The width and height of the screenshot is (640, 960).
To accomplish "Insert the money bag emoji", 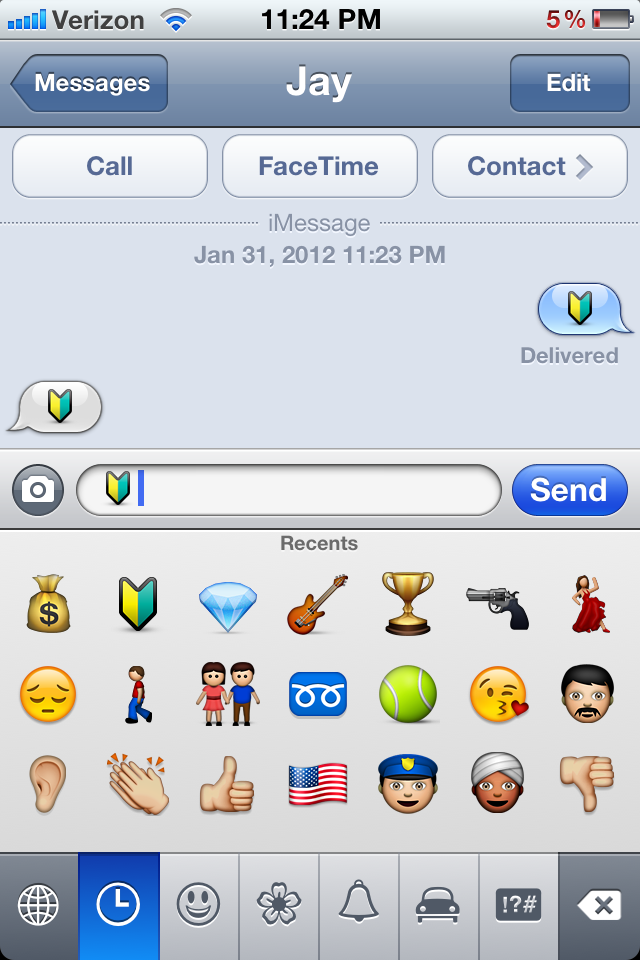I will coord(48,603).
